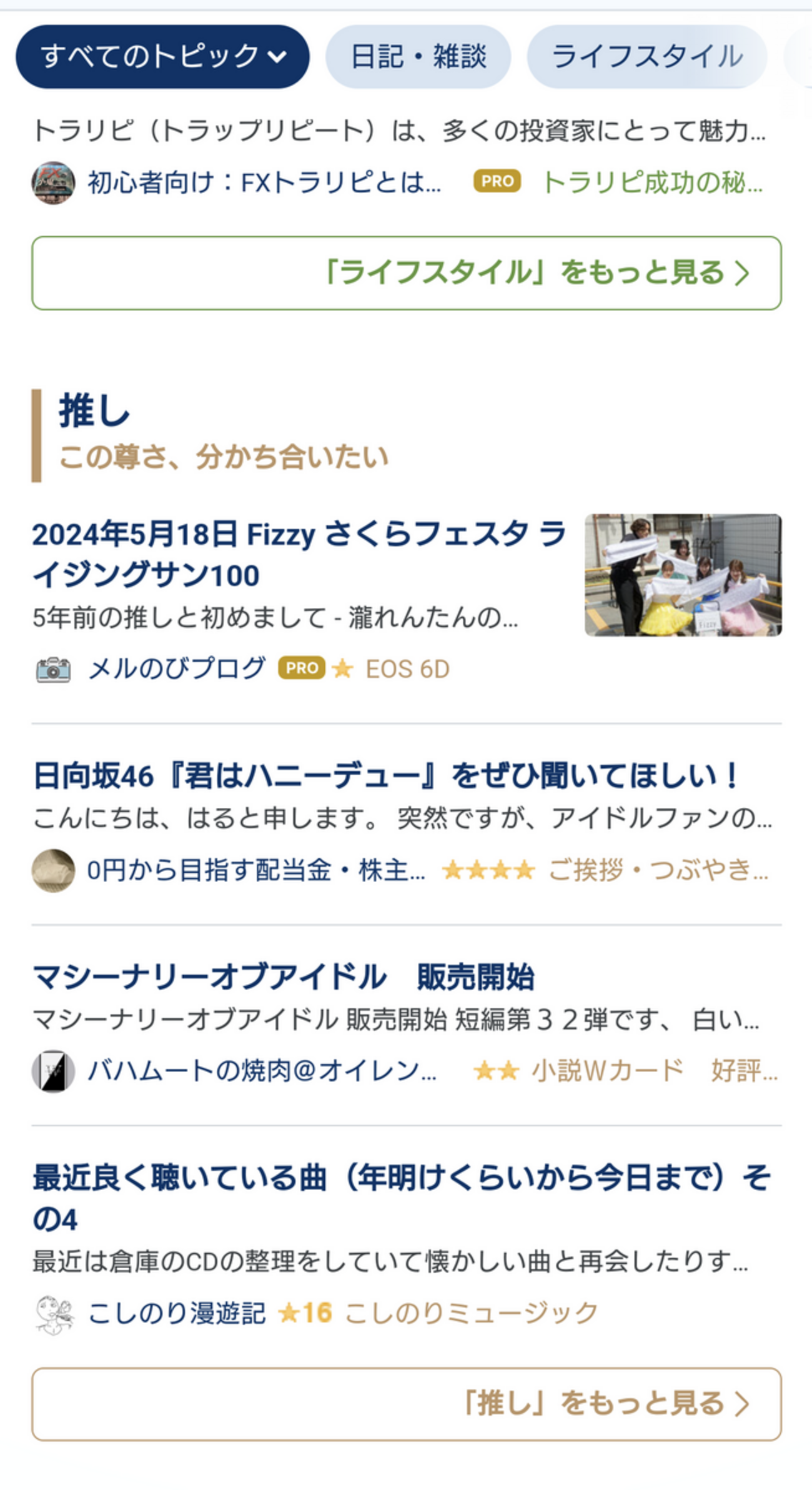Visit blog バハムートの焼肉@オイレン
The image size is (812, 1490).
[261, 1071]
